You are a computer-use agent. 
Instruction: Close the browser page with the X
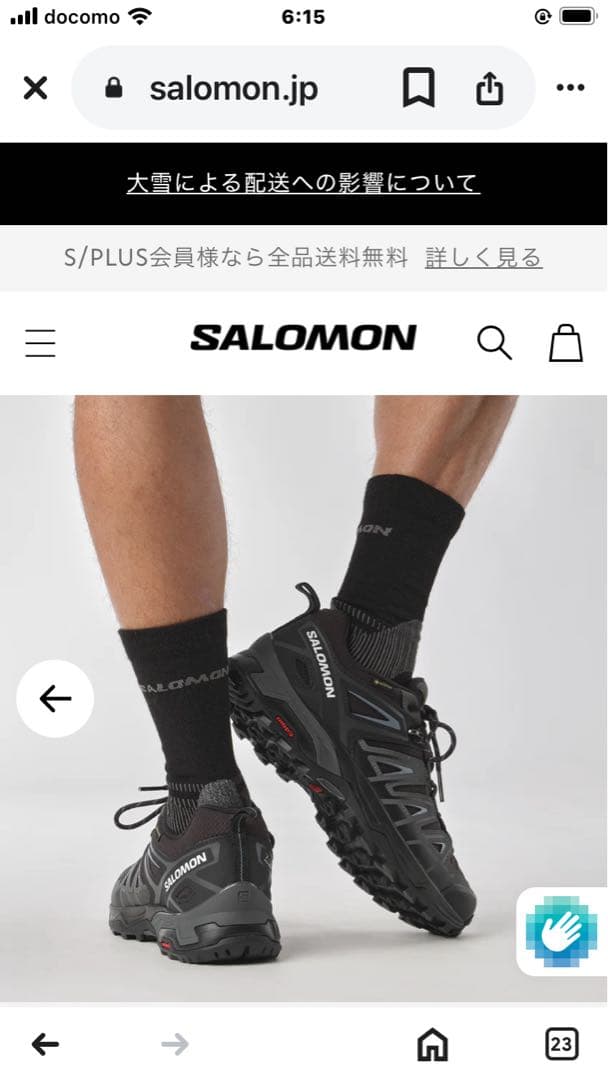pos(35,88)
